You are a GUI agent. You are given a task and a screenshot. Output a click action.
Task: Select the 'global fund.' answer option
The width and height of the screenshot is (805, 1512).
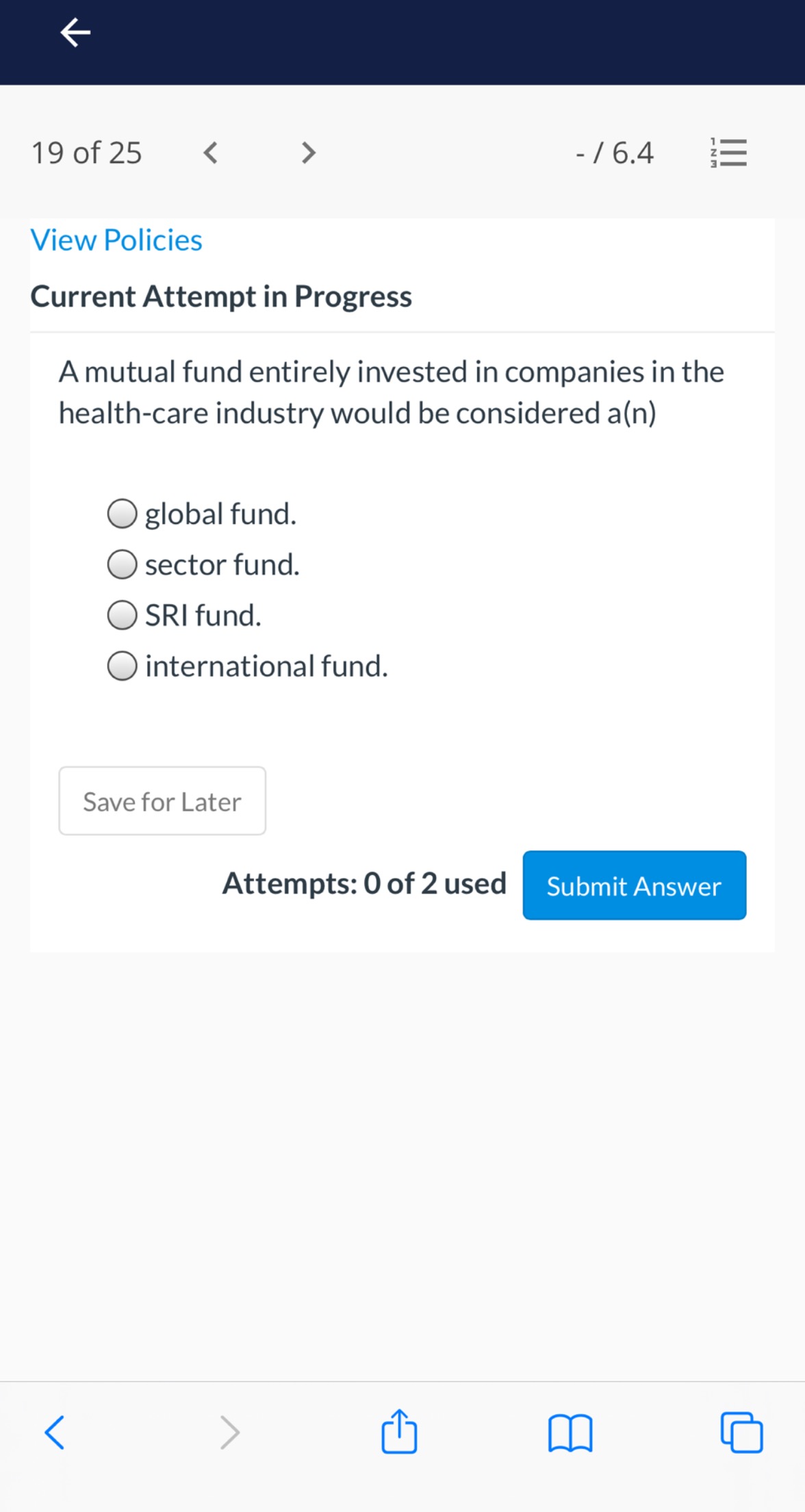coord(122,514)
